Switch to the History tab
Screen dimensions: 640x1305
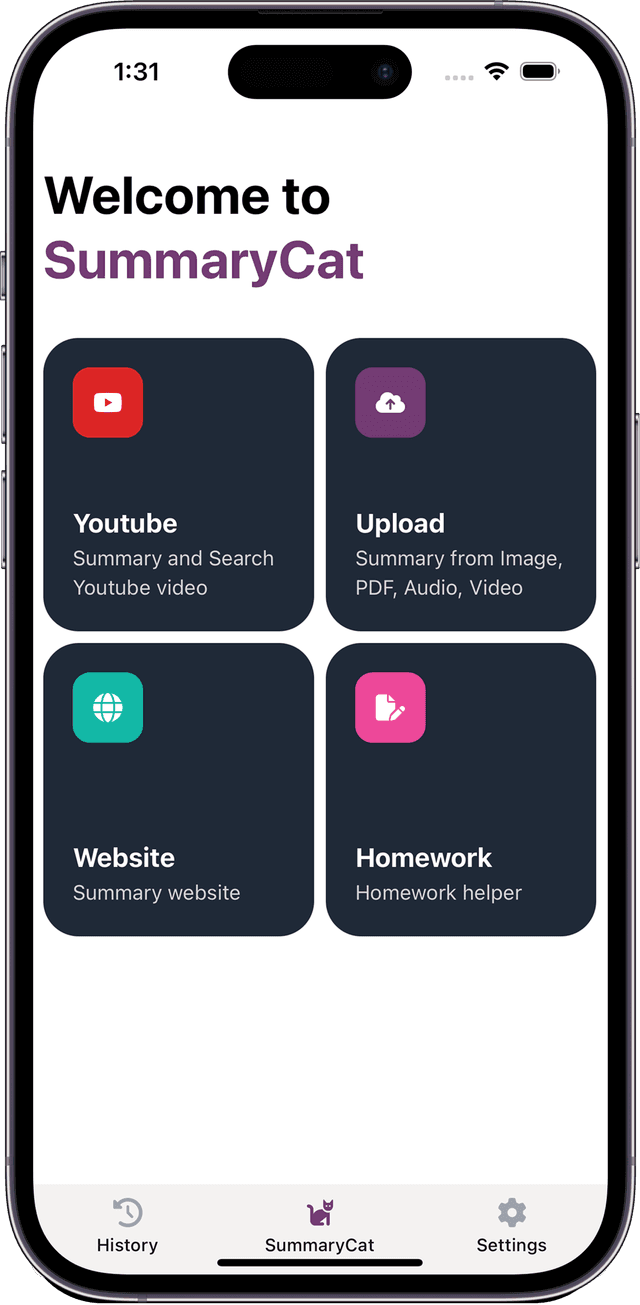pyautogui.click(x=127, y=1226)
